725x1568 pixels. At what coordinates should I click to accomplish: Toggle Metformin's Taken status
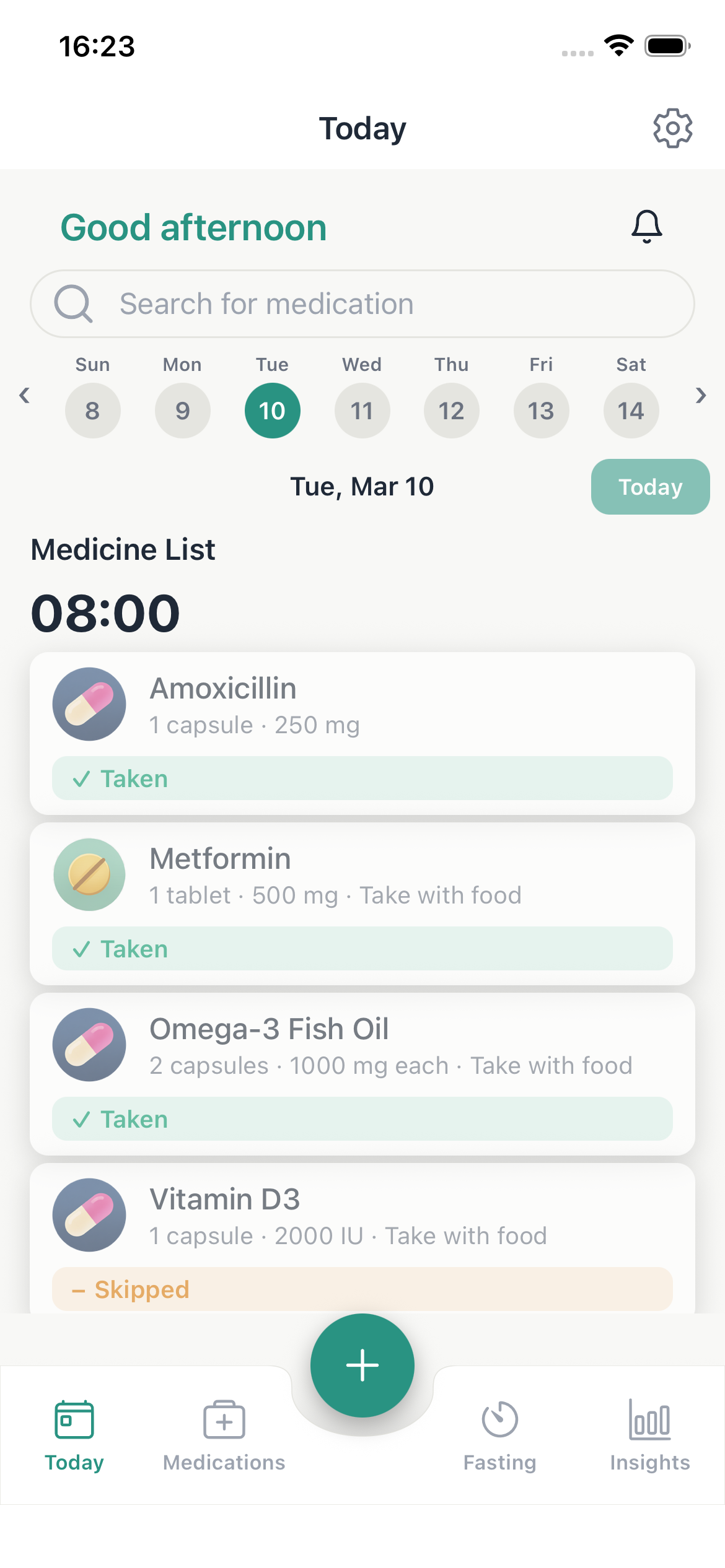point(362,948)
